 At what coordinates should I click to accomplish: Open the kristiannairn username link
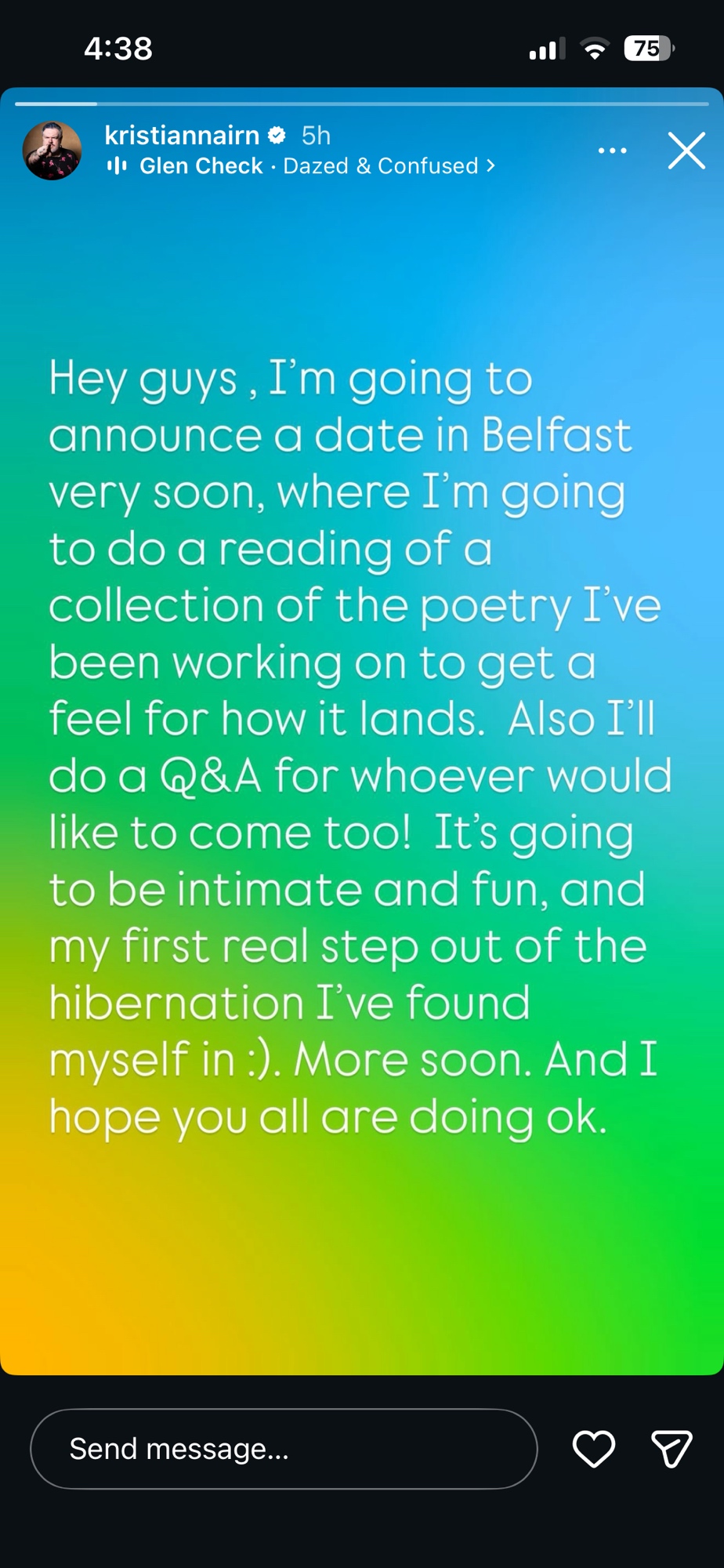pyautogui.click(x=182, y=136)
